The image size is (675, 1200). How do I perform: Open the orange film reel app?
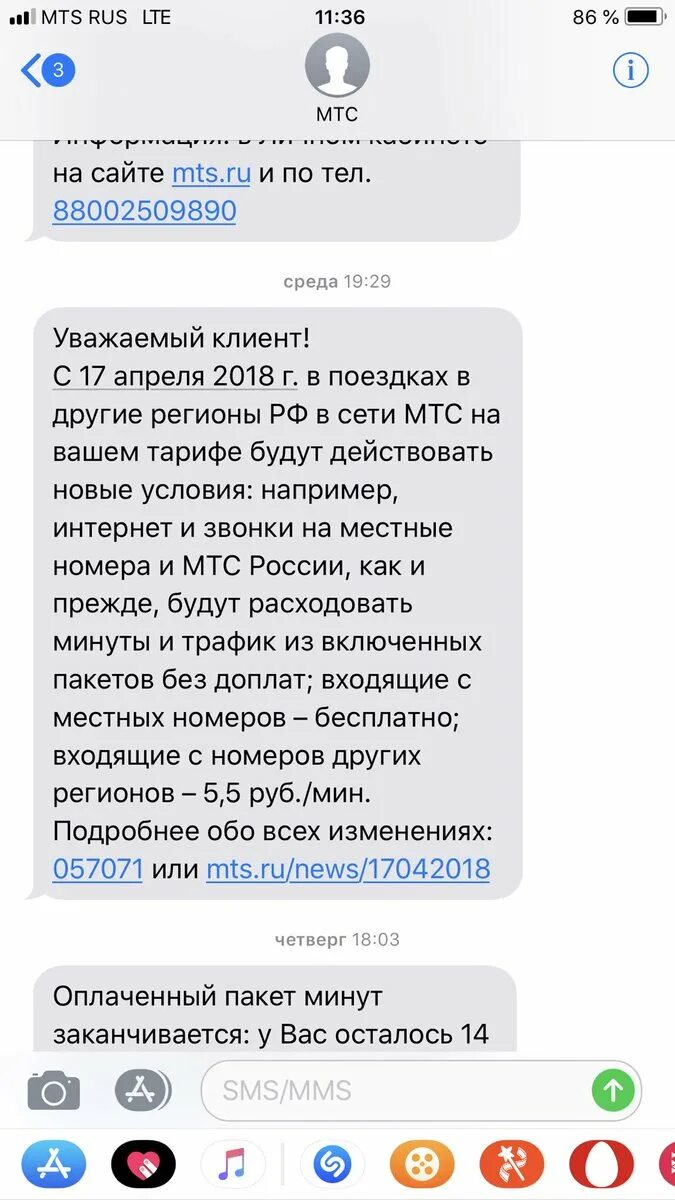pos(422,1165)
